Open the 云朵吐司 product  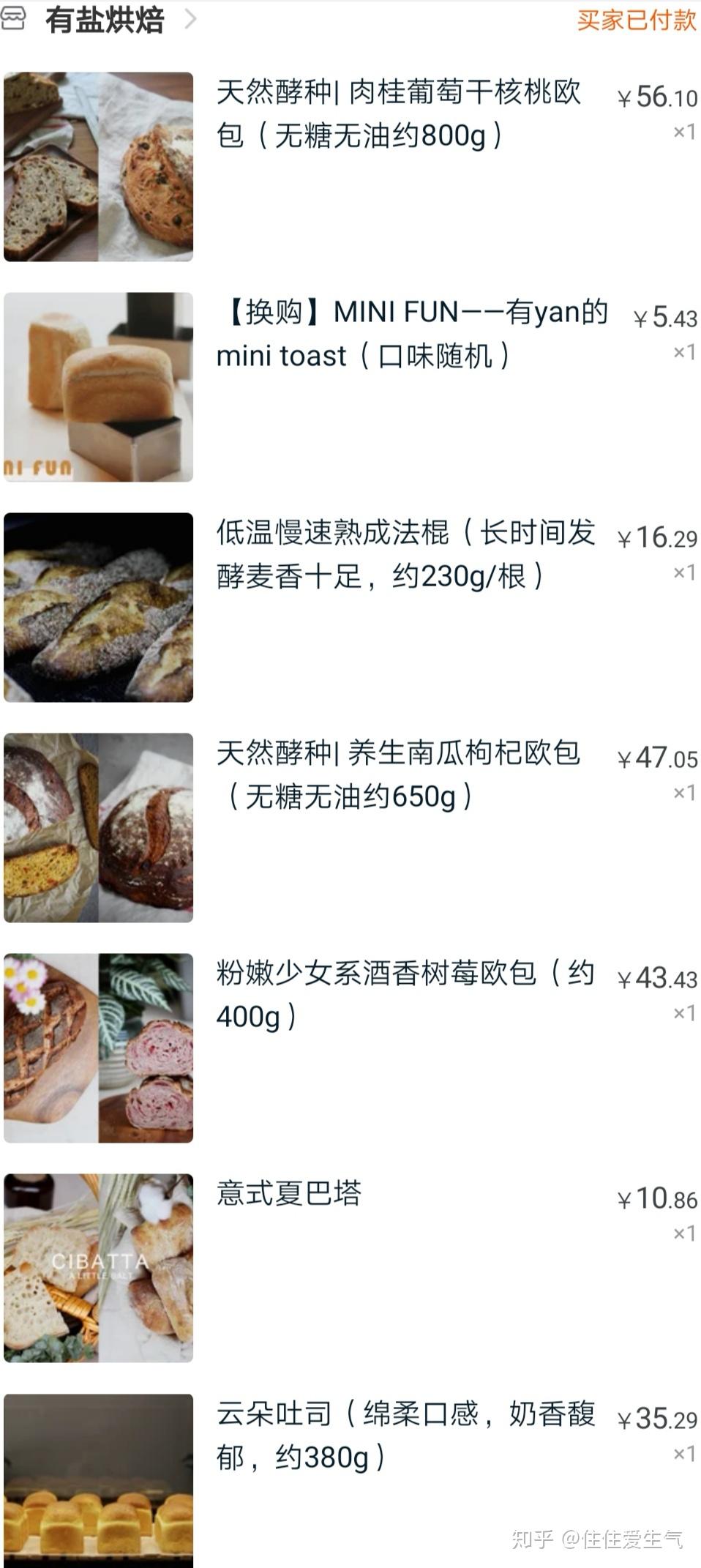click(405, 1436)
